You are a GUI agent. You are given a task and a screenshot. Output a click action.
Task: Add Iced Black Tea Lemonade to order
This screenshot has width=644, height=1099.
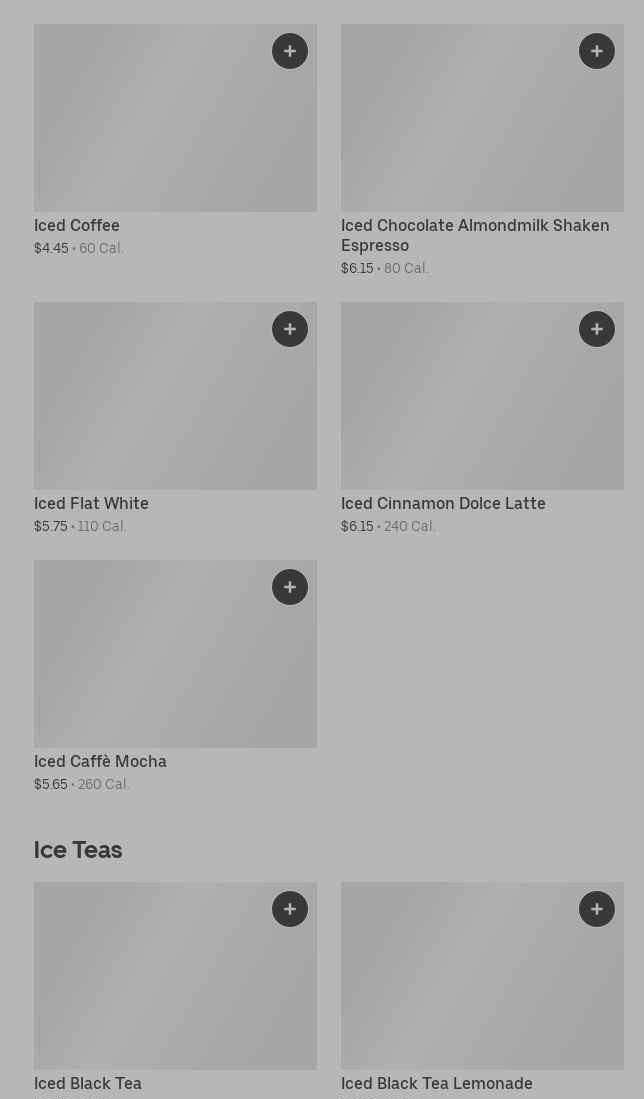597,909
